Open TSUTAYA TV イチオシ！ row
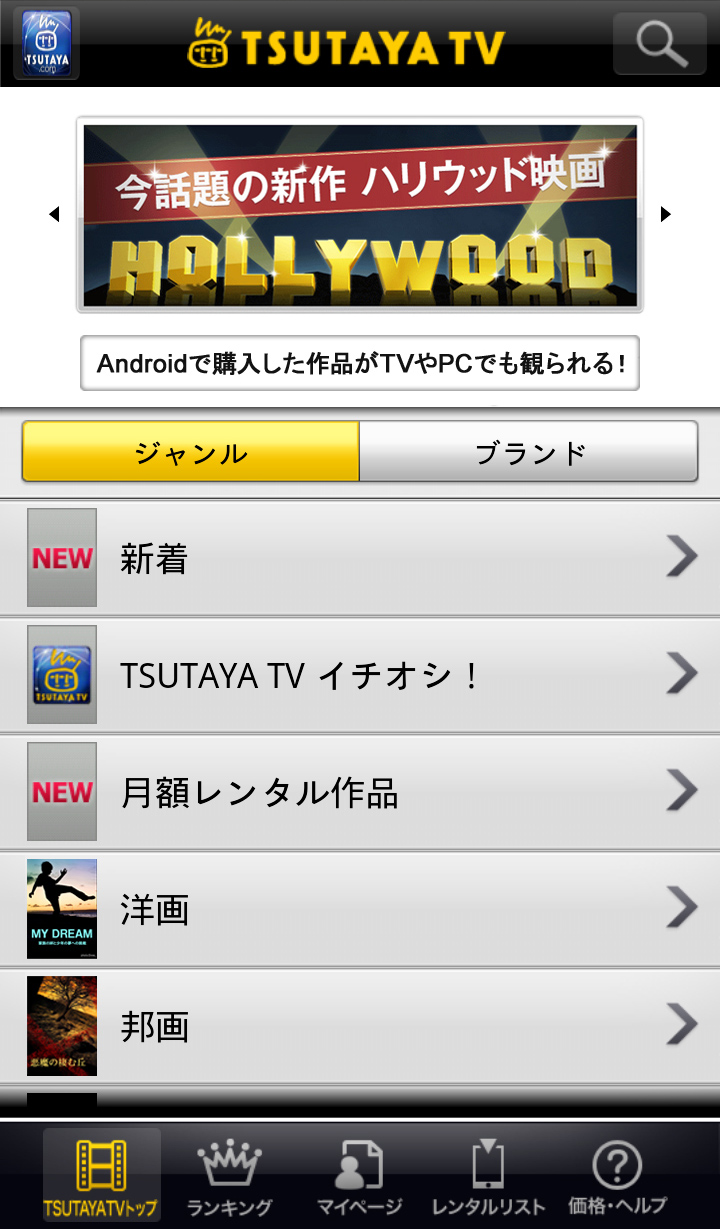The height and width of the screenshot is (1229, 720). point(360,675)
